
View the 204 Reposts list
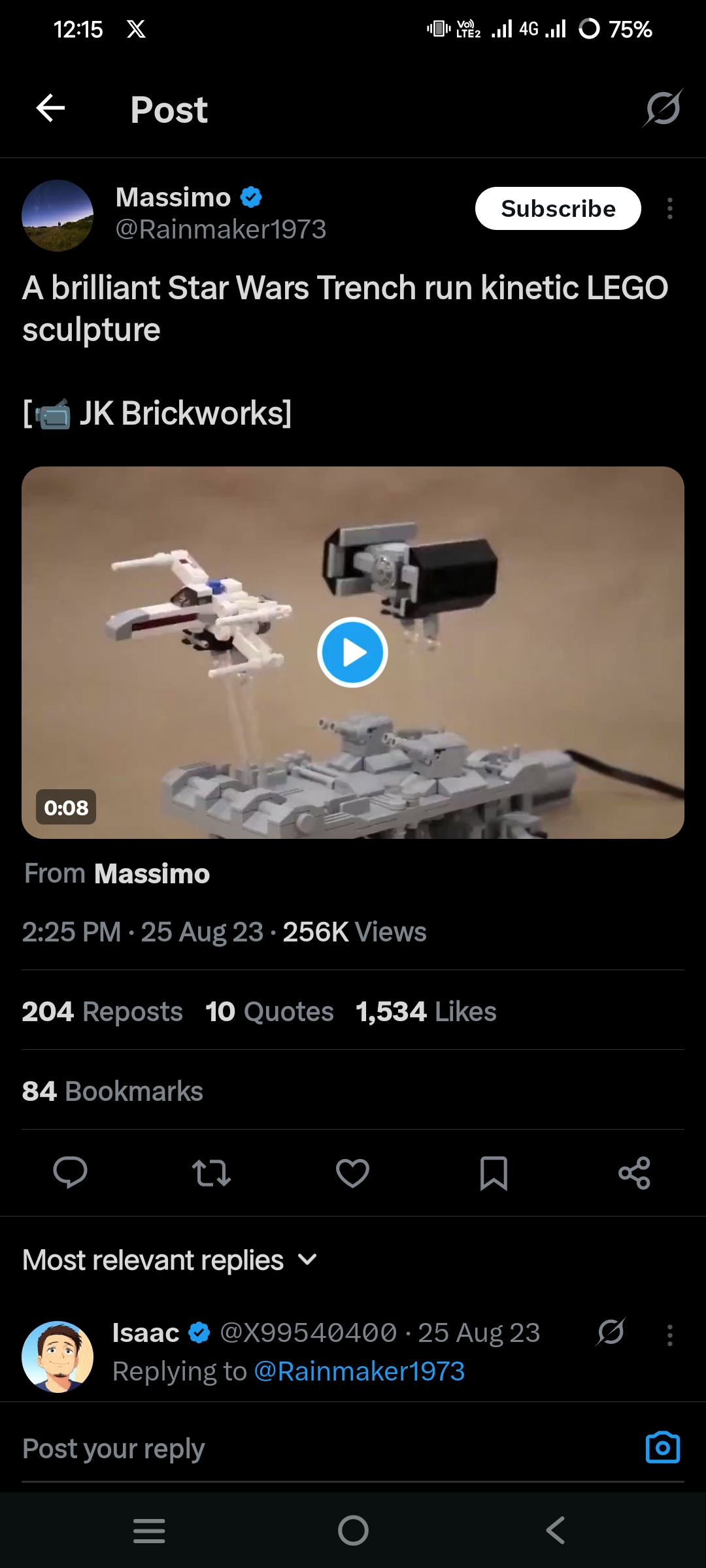[103, 1011]
